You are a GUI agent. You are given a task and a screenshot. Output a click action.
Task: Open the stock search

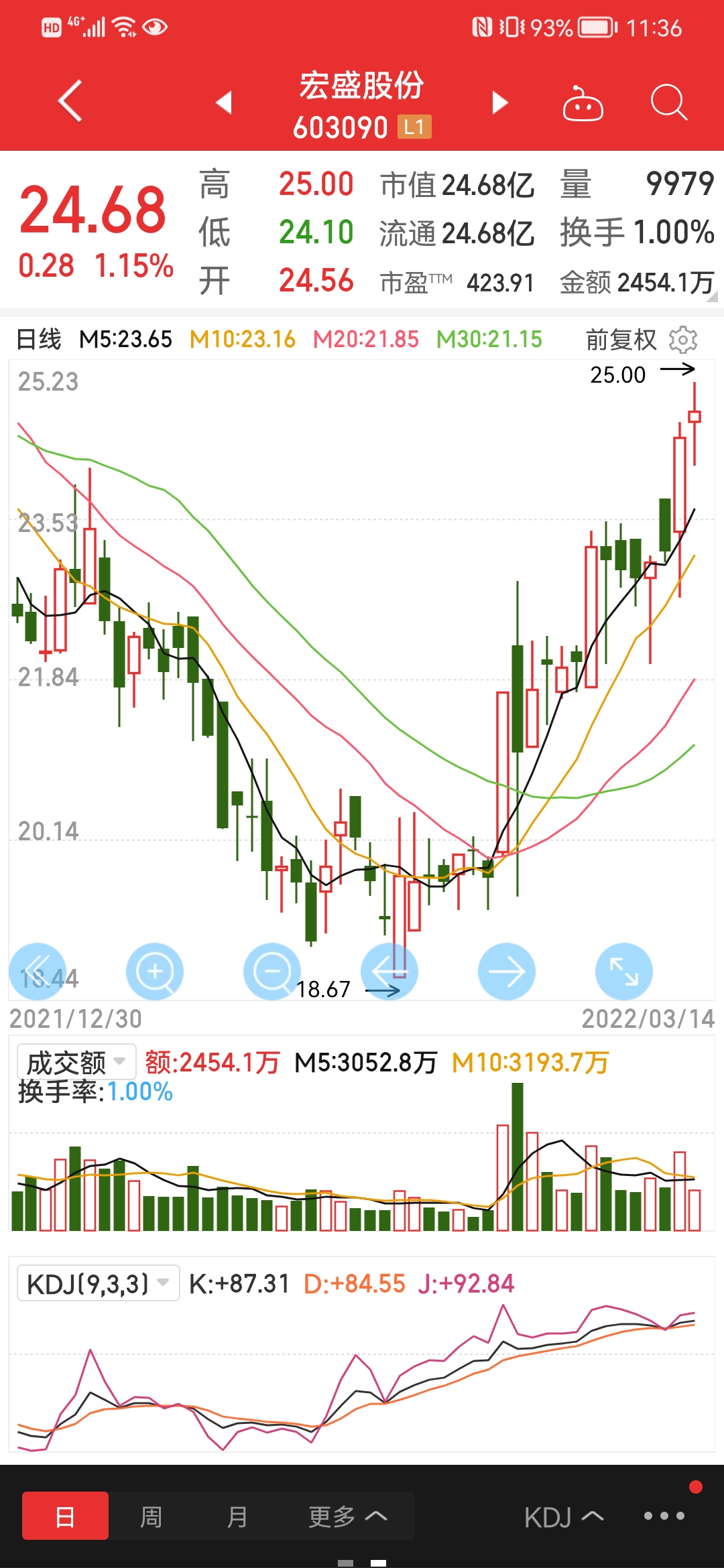tap(669, 103)
